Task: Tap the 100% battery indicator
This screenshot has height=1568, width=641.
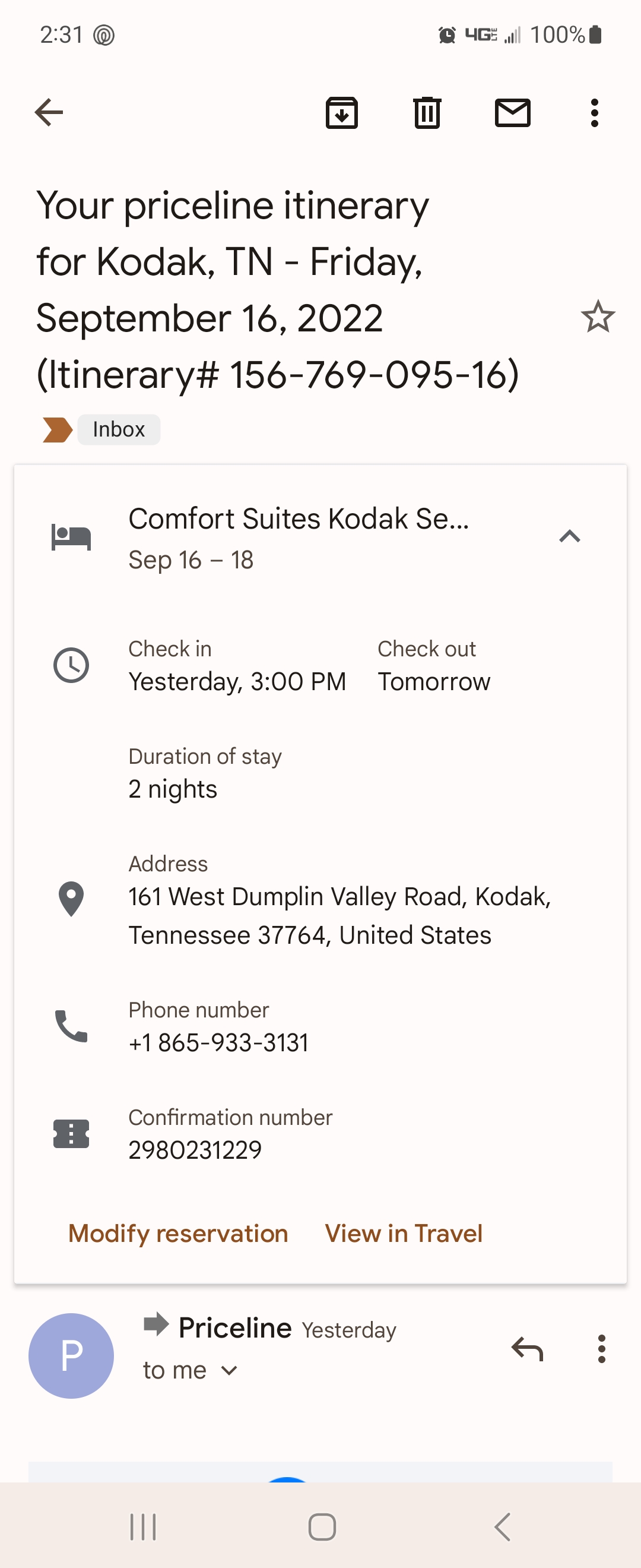Action: (567, 35)
